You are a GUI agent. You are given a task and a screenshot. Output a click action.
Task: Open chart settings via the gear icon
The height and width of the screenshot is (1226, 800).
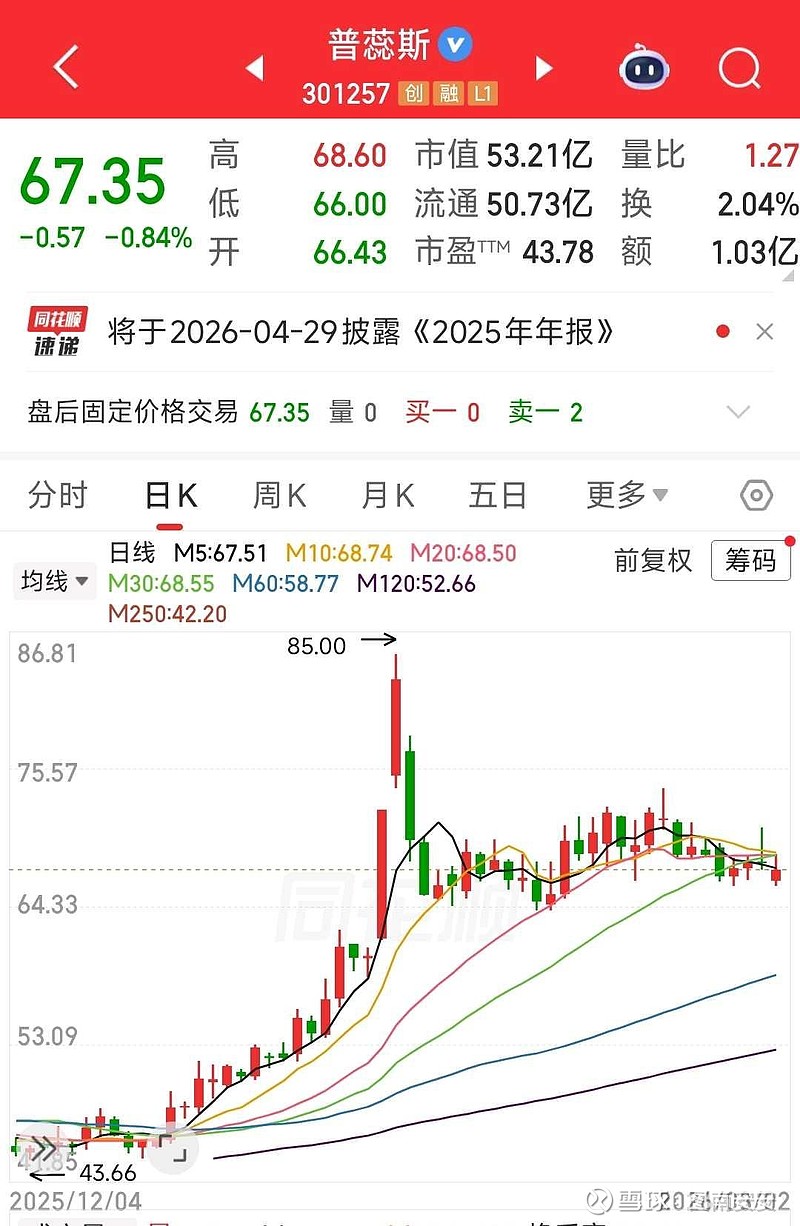tap(756, 494)
